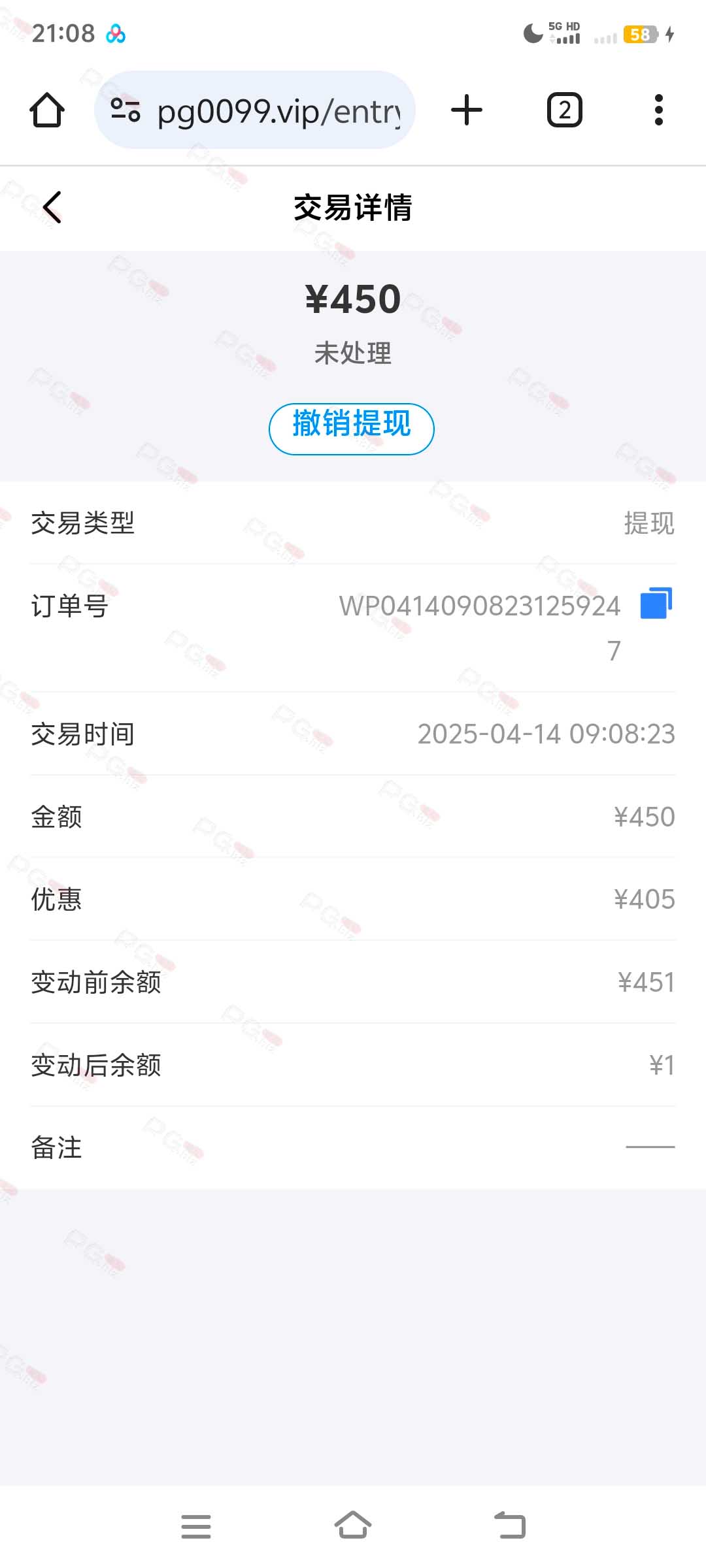706x1568 pixels.
Task: Tap the 撤销提现 button
Action: tap(352, 429)
